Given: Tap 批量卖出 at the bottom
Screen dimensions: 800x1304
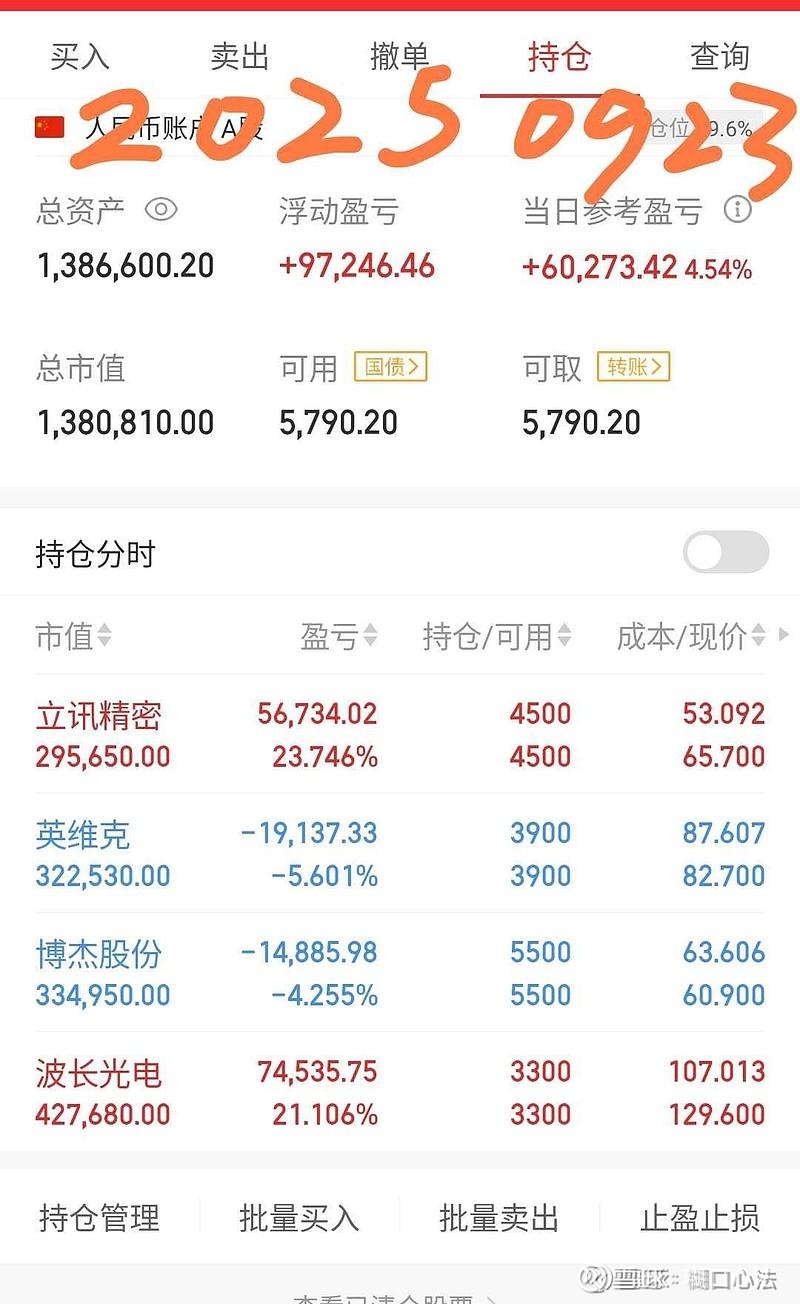Looking at the screenshot, I should click(499, 1218).
